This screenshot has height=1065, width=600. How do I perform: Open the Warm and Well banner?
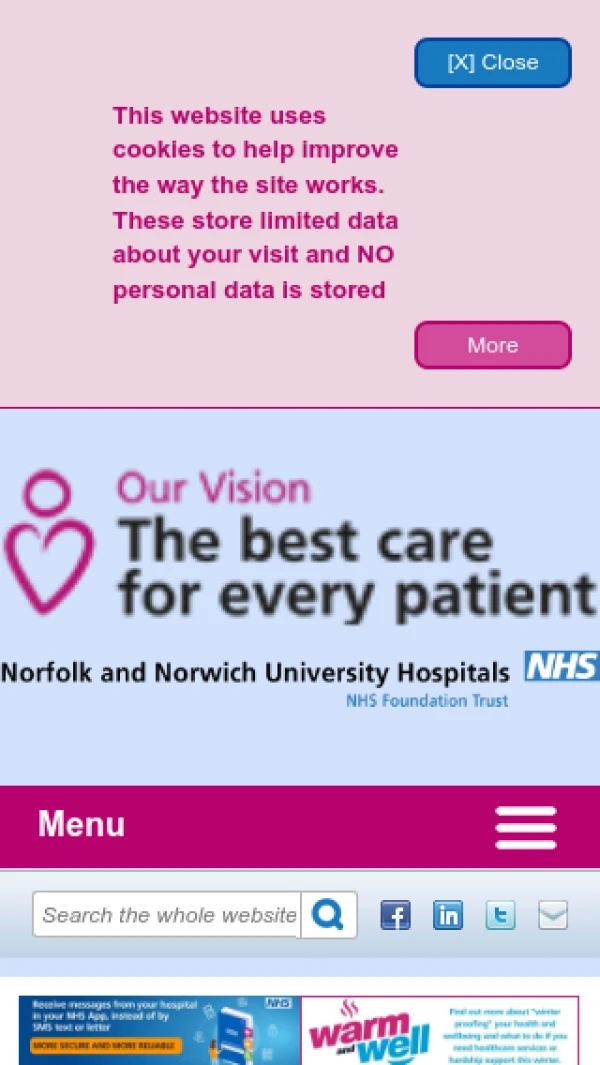(440, 1030)
